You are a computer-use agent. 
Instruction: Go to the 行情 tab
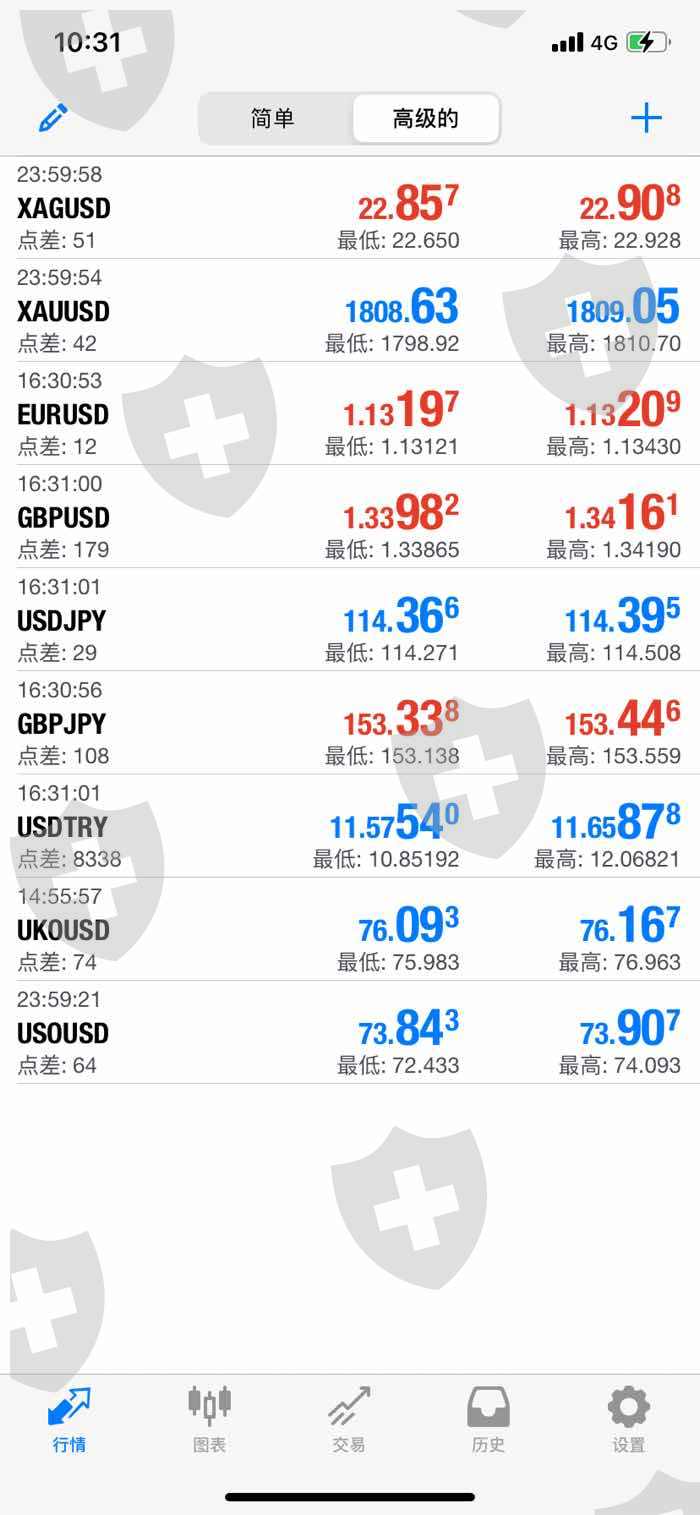[x=69, y=1420]
